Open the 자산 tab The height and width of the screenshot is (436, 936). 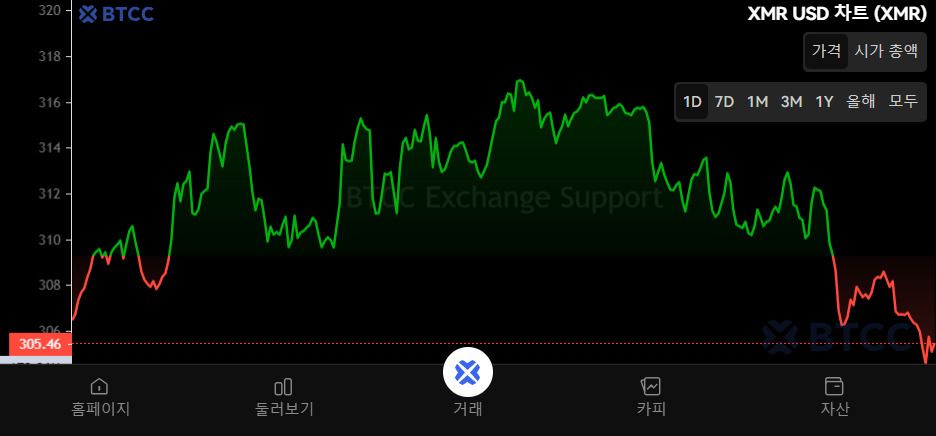834,396
